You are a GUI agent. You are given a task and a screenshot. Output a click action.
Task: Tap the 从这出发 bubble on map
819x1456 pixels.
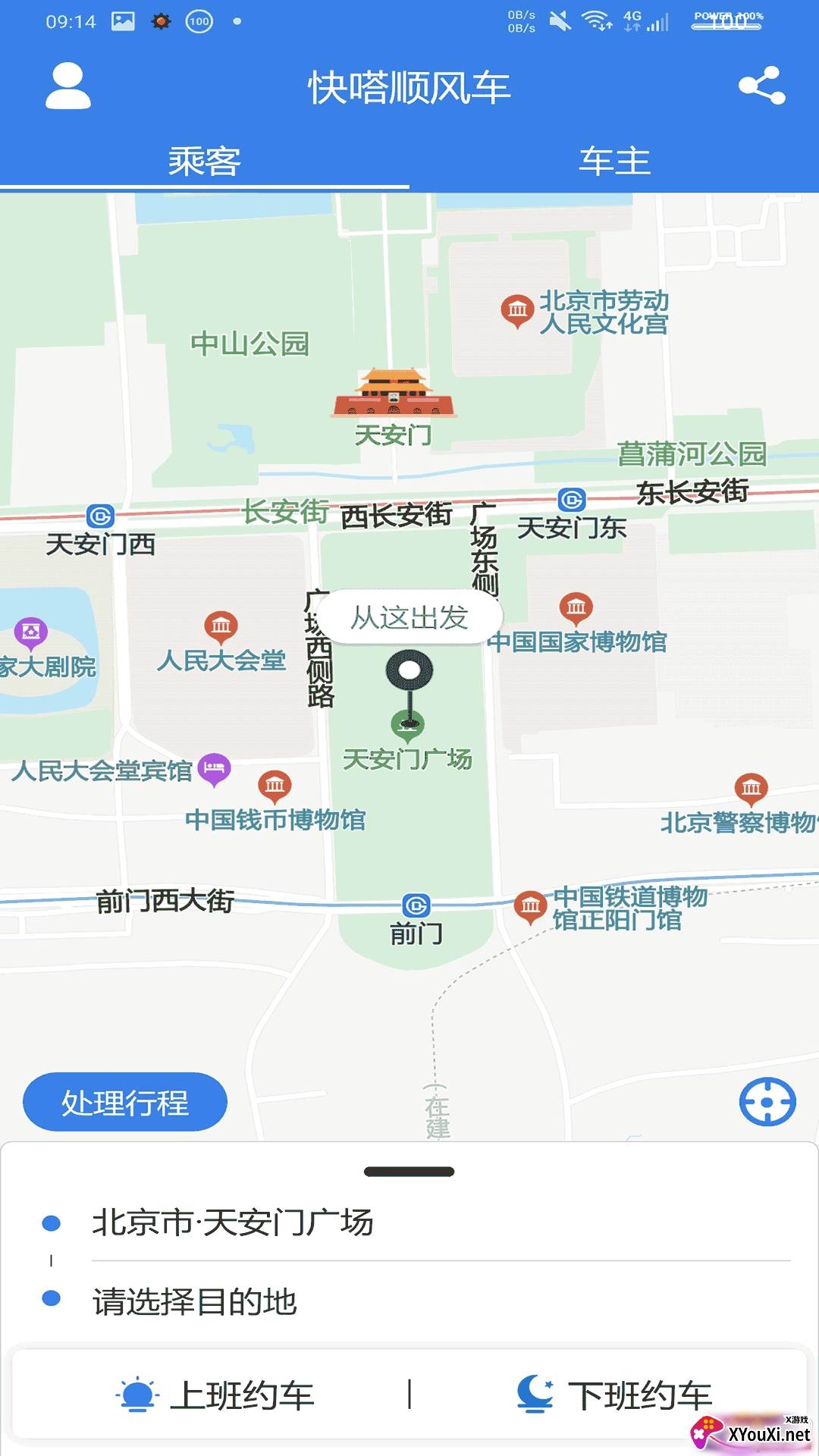click(409, 617)
